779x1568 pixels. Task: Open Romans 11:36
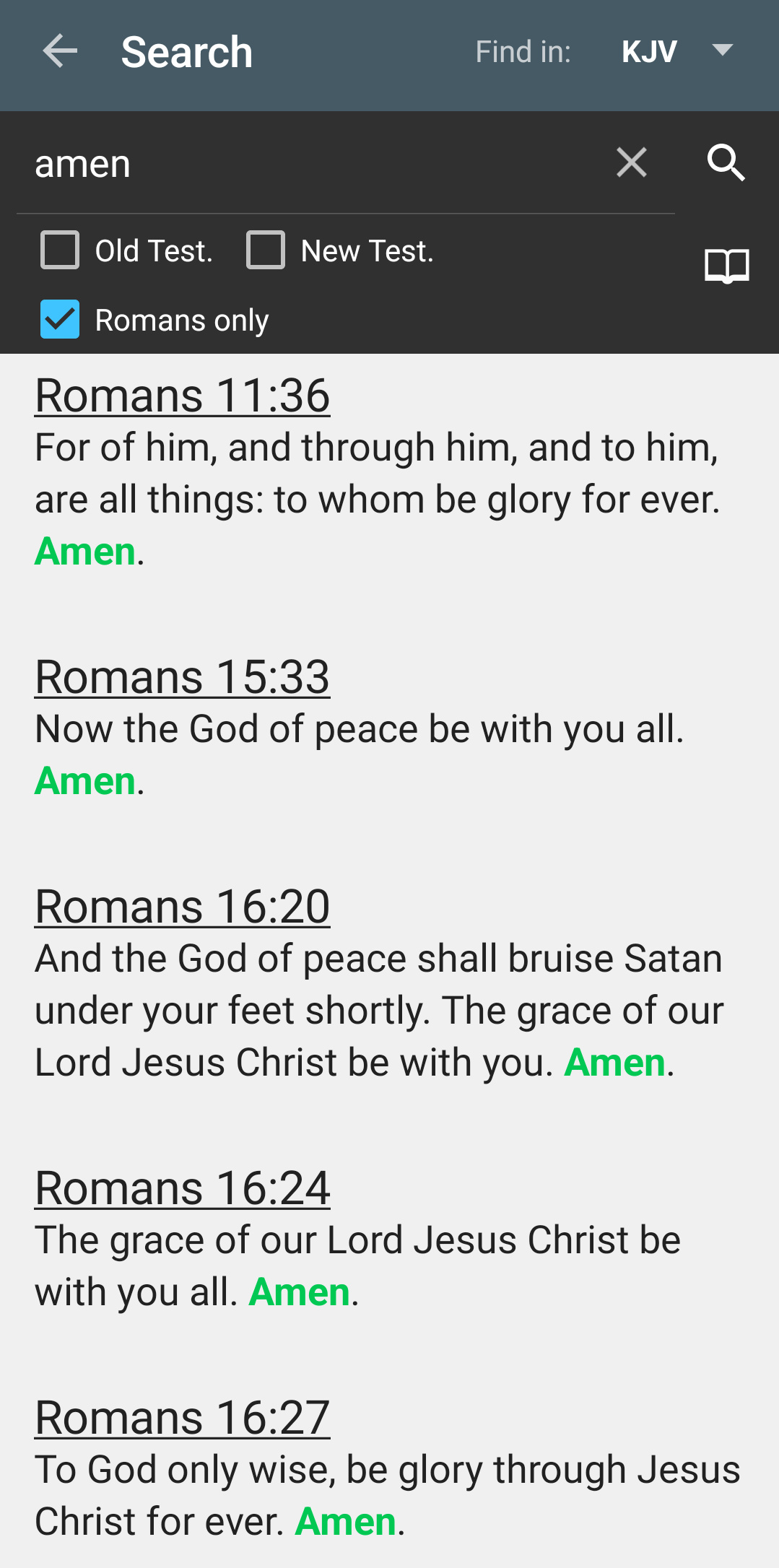tap(183, 396)
